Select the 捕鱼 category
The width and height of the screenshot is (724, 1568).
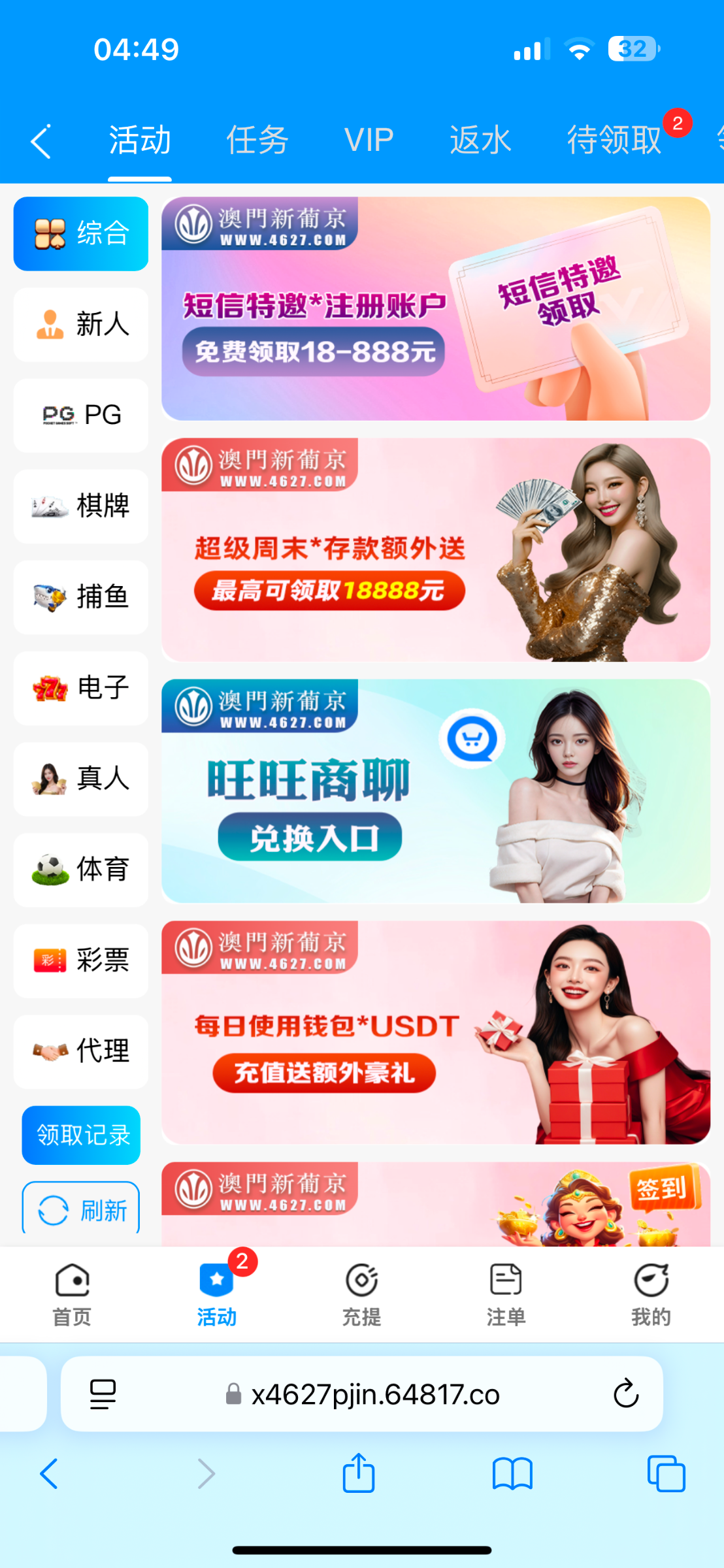[x=81, y=597]
